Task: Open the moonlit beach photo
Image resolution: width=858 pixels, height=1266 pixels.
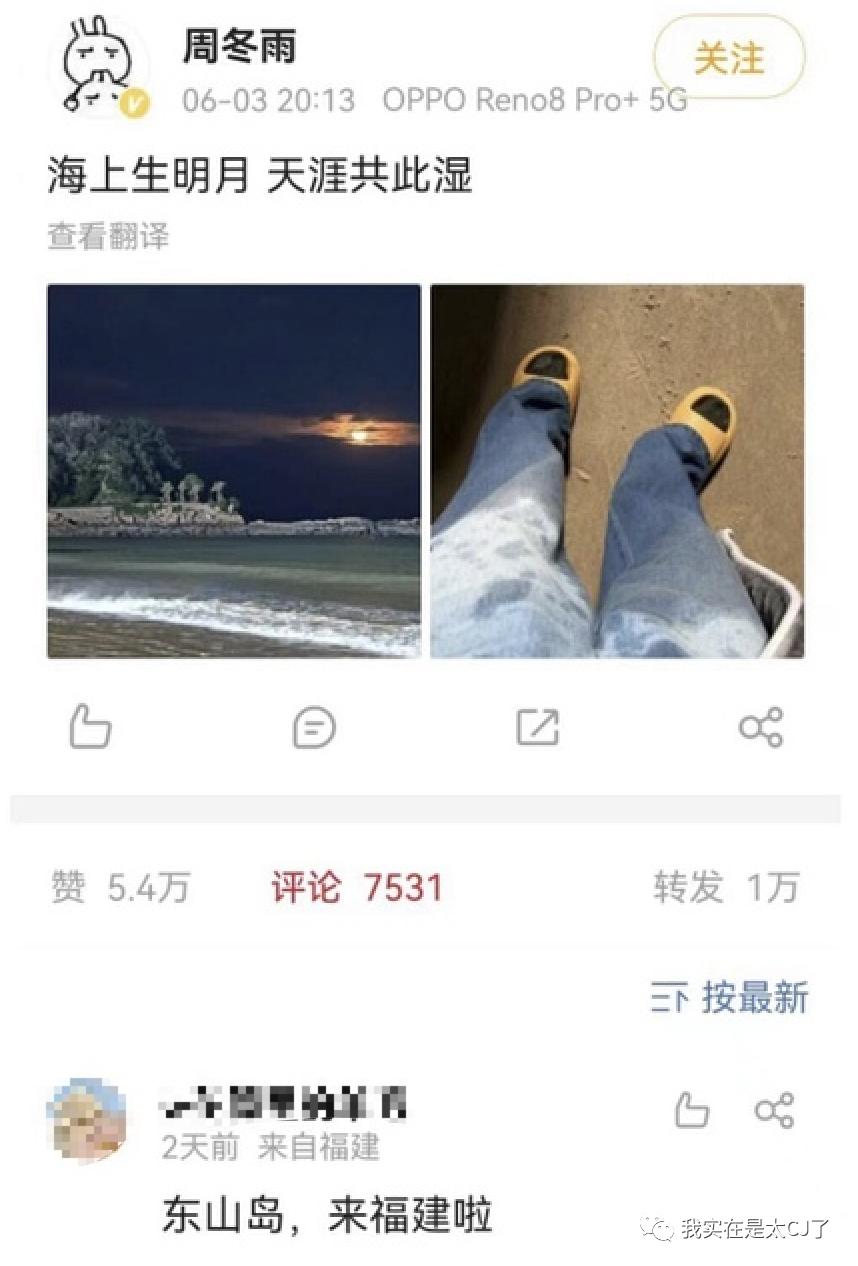Action: click(232, 470)
